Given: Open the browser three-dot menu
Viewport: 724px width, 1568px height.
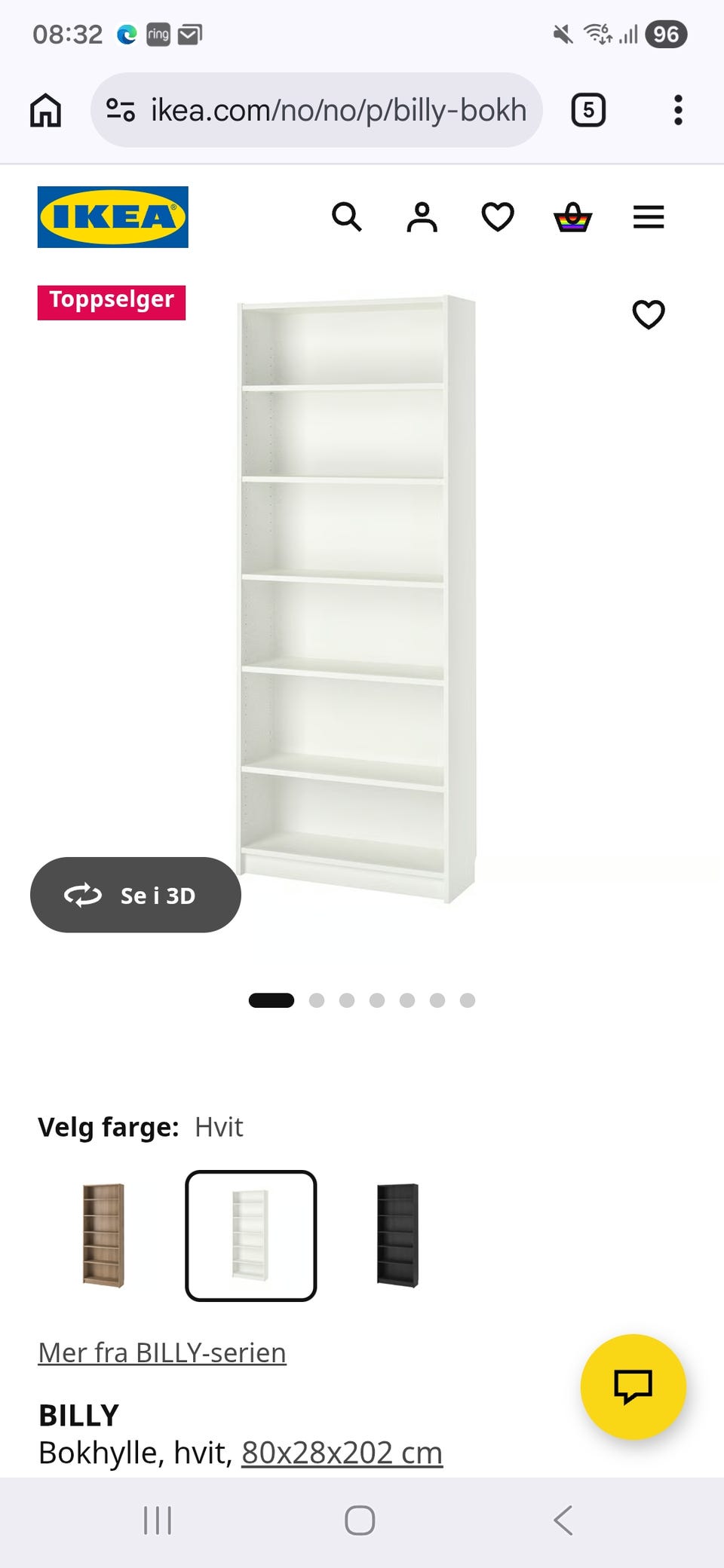Looking at the screenshot, I should pyautogui.click(x=678, y=110).
